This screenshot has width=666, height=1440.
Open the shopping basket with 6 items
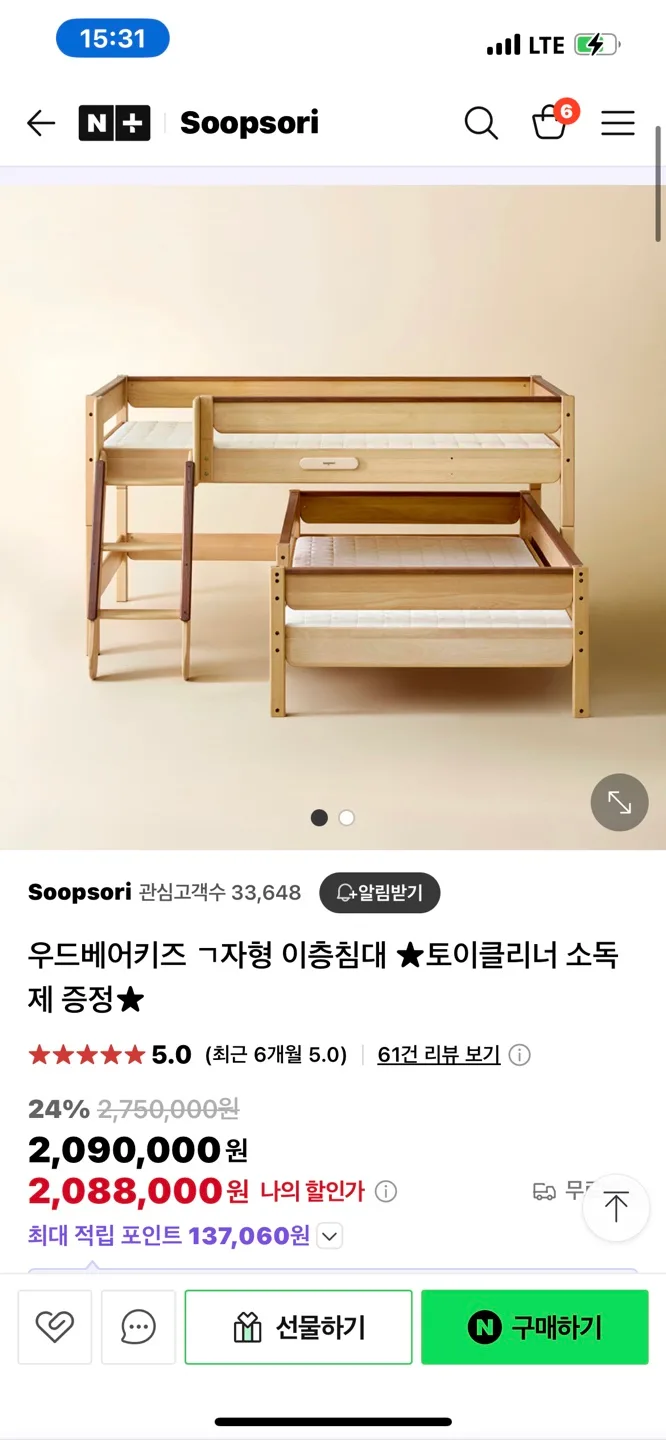click(550, 123)
